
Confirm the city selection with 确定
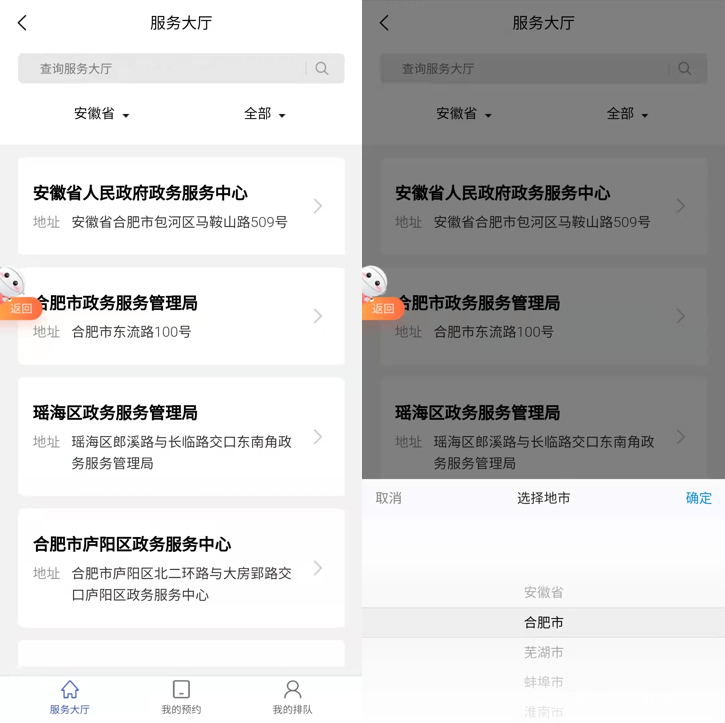coord(698,498)
